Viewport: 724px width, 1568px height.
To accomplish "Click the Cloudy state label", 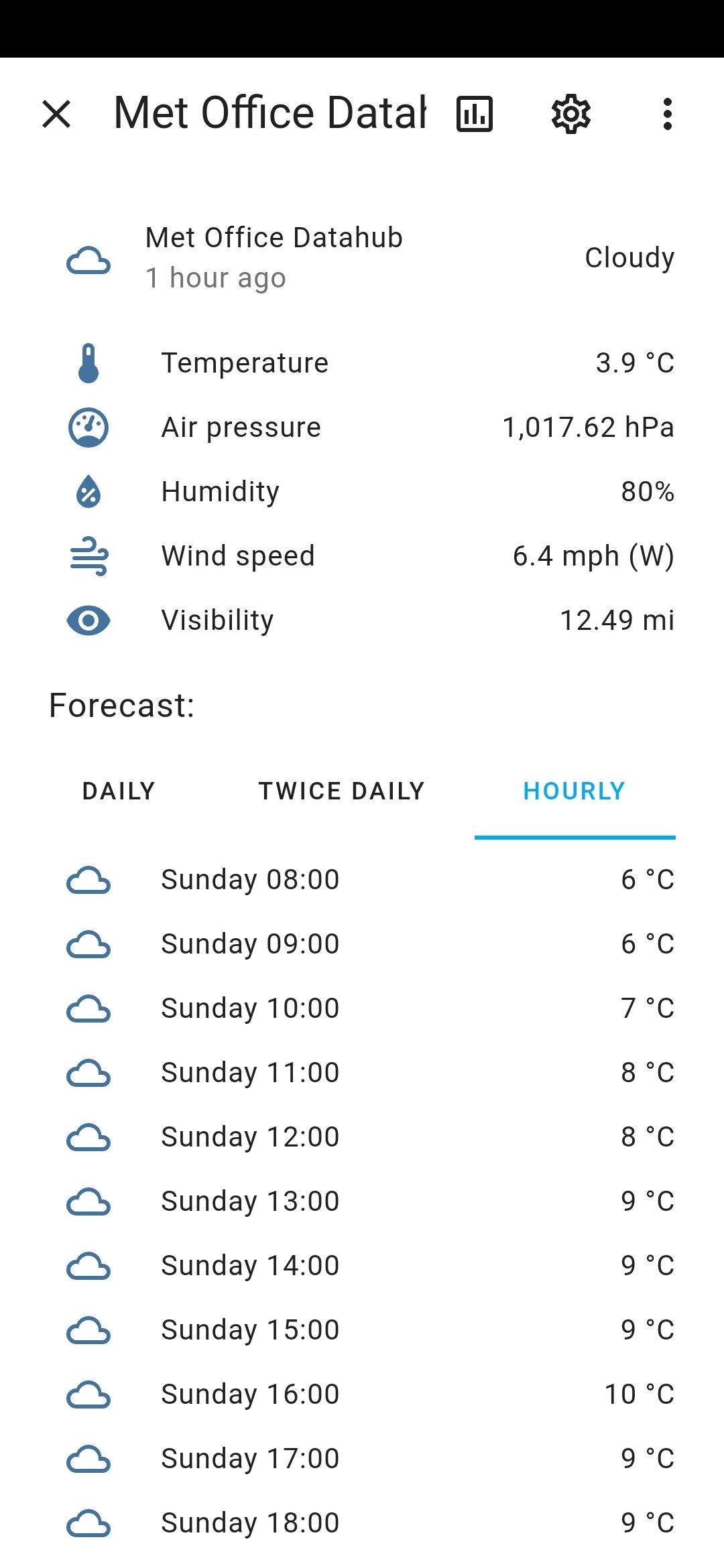I will [x=629, y=258].
